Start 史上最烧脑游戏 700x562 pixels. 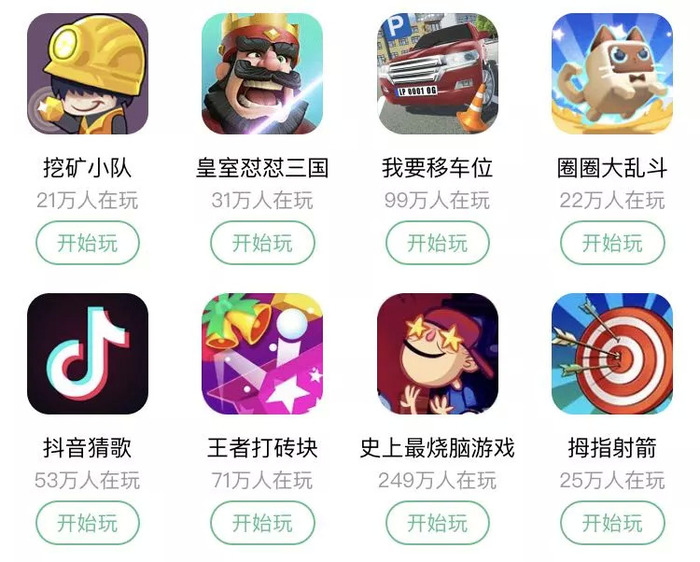click(x=437, y=523)
